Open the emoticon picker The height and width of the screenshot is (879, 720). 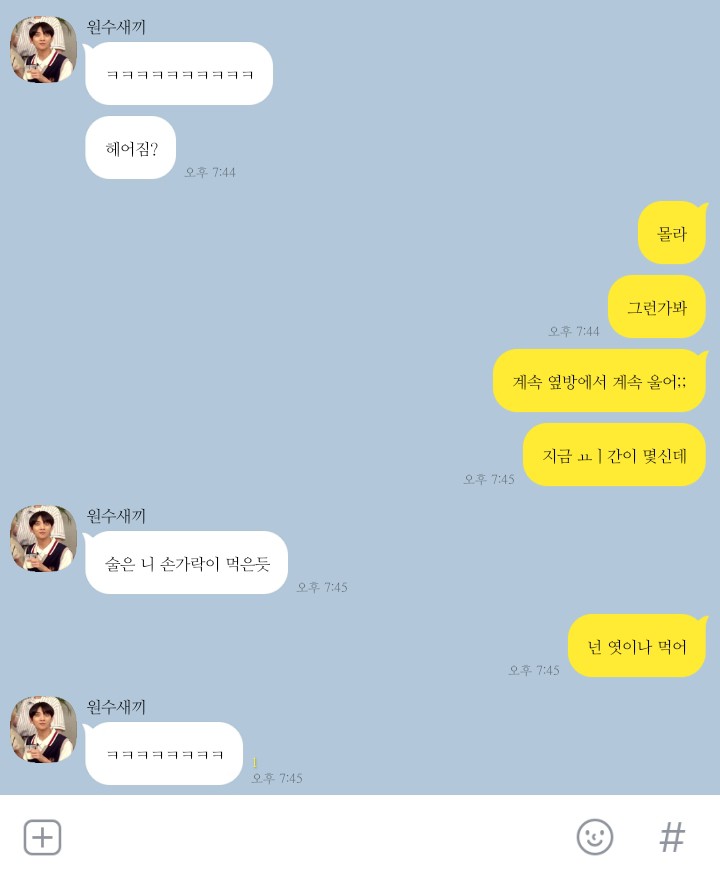[x=594, y=837]
